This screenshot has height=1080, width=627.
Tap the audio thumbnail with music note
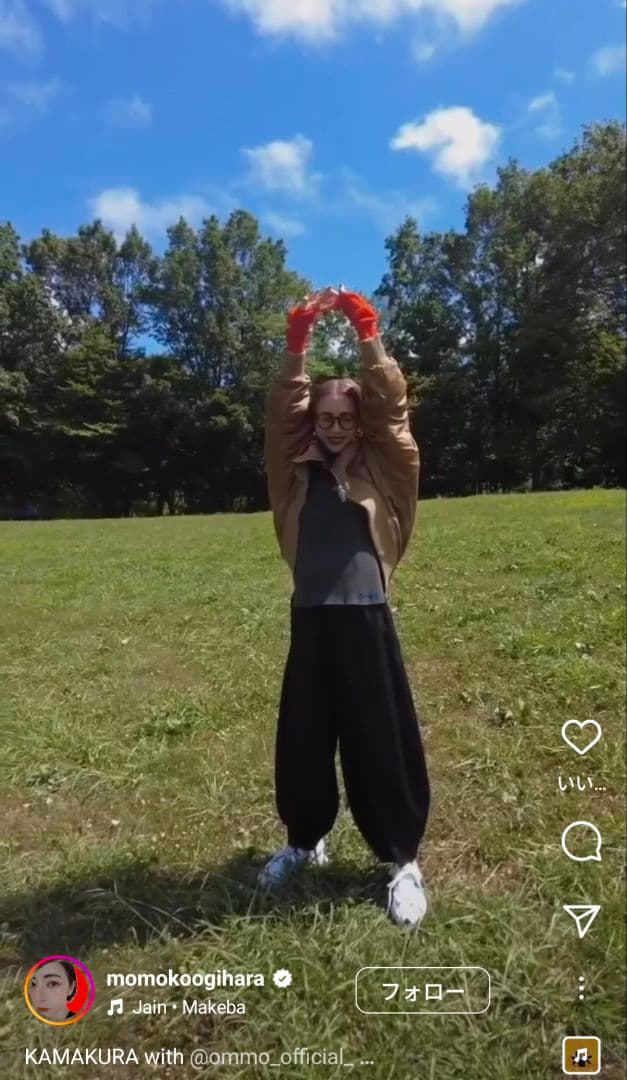tap(581, 1055)
